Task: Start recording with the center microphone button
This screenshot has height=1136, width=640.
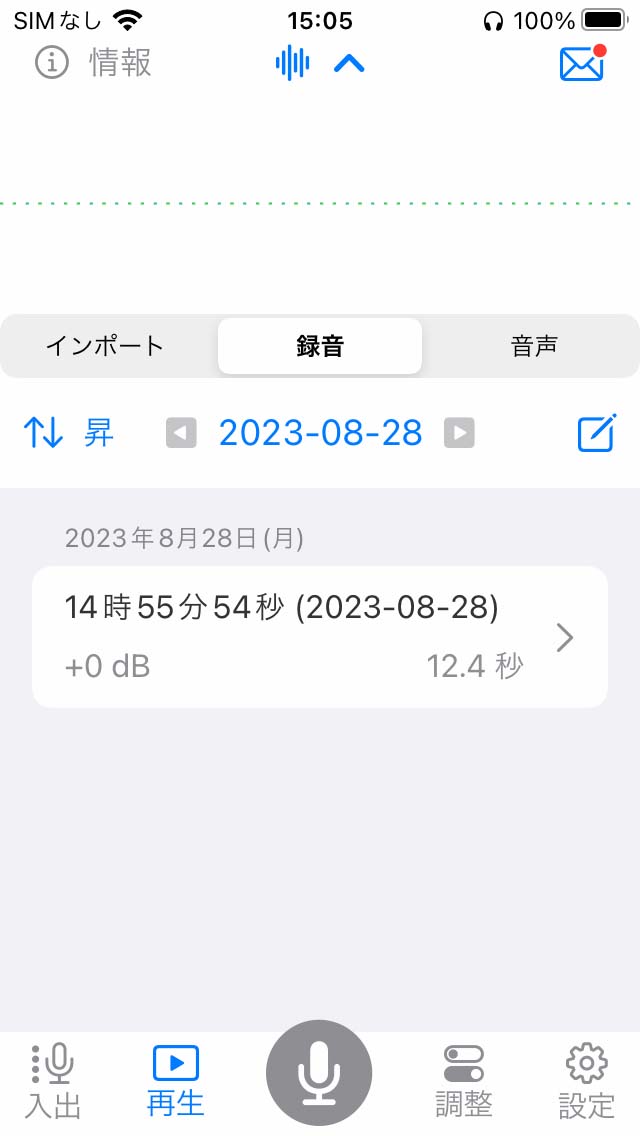Action: pyautogui.click(x=319, y=1073)
